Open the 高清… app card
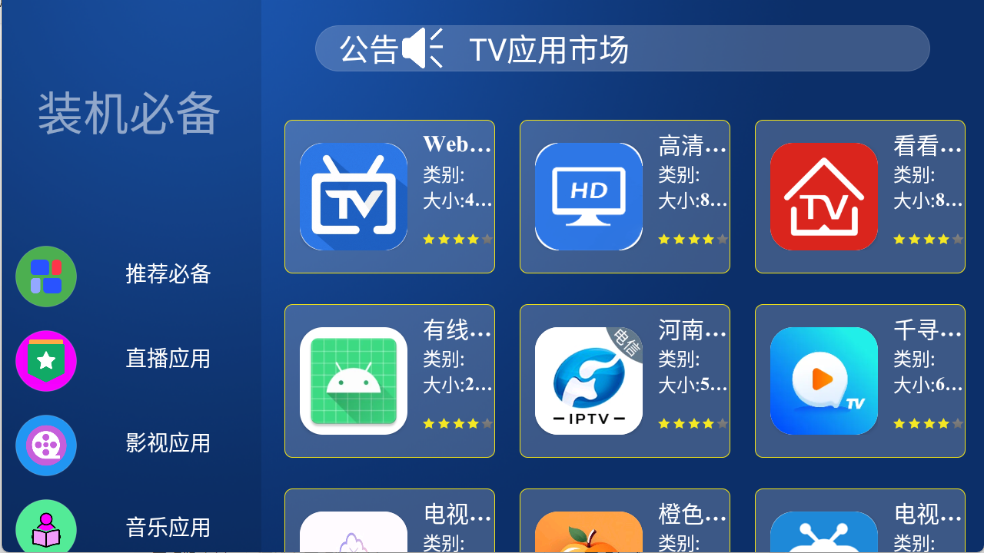The height and width of the screenshot is (553, 984). (624, 197)
